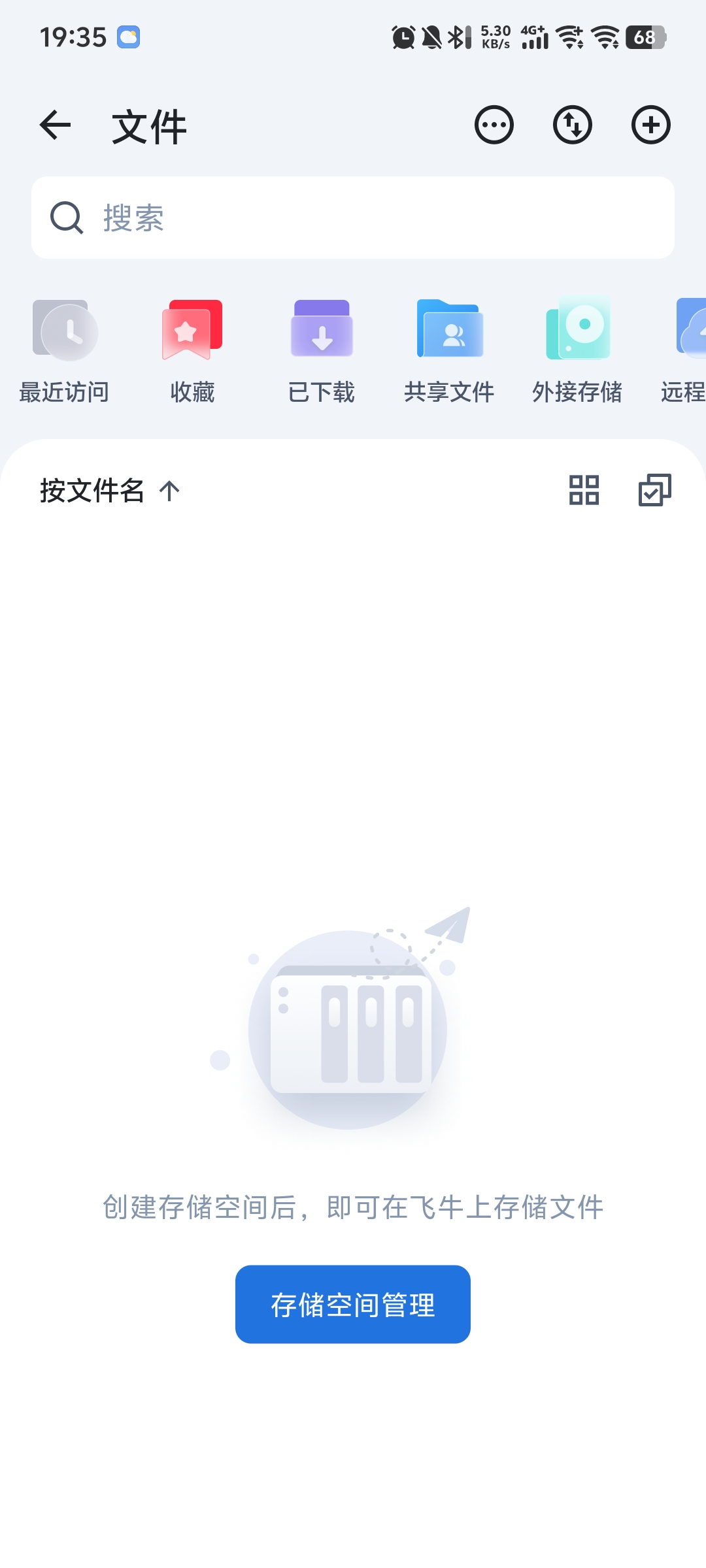Open the transfer tasks list icon

coord(571,125)
